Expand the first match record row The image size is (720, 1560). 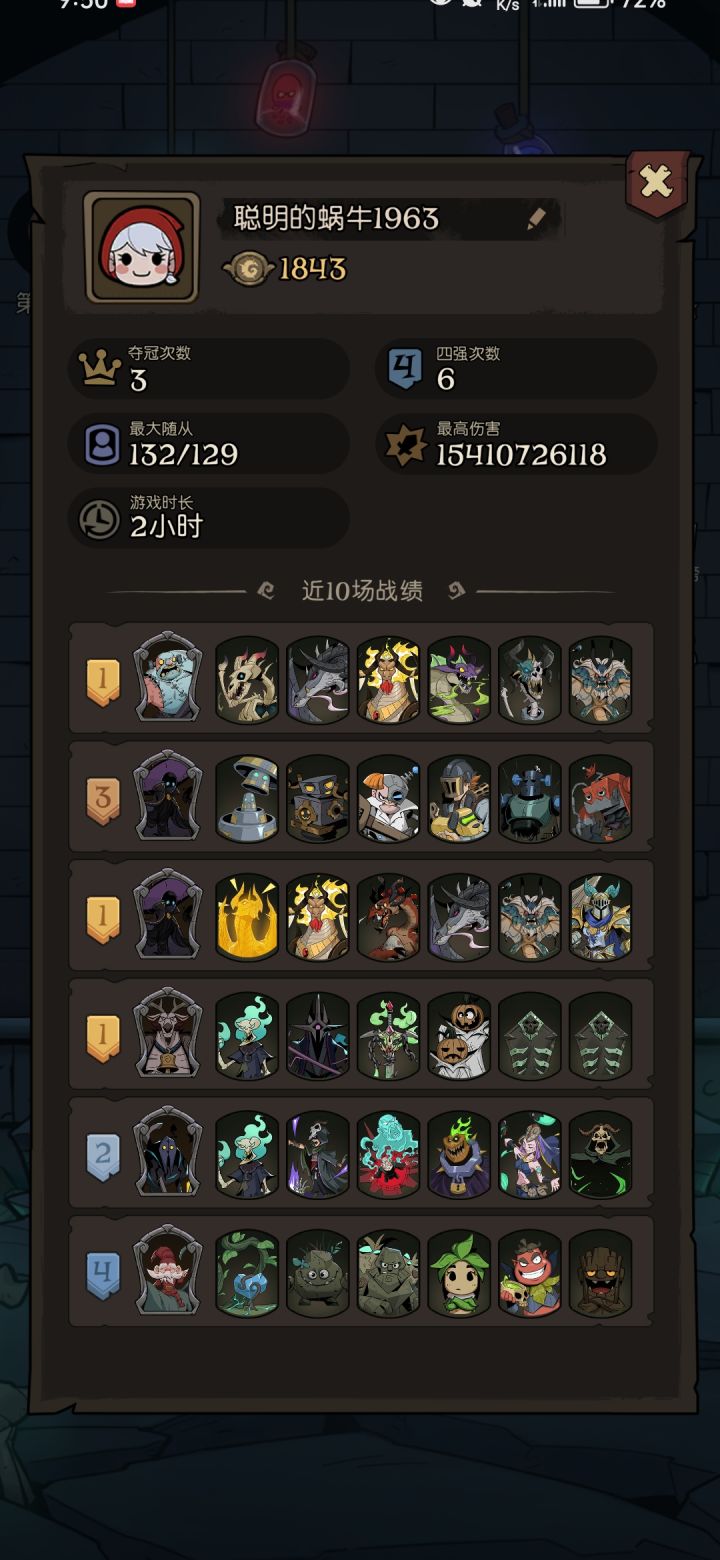click(360, 680)
